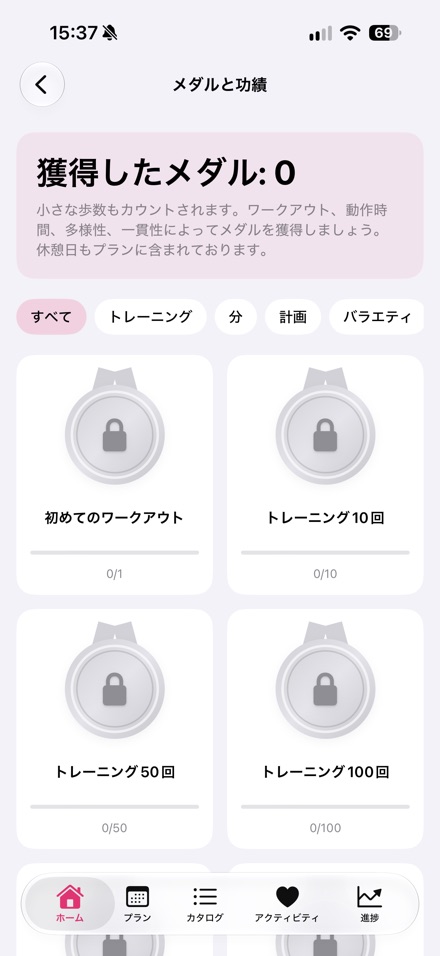Select the すべて filter chip
This screenshot has width=440, height=956.
coord(51,316)
